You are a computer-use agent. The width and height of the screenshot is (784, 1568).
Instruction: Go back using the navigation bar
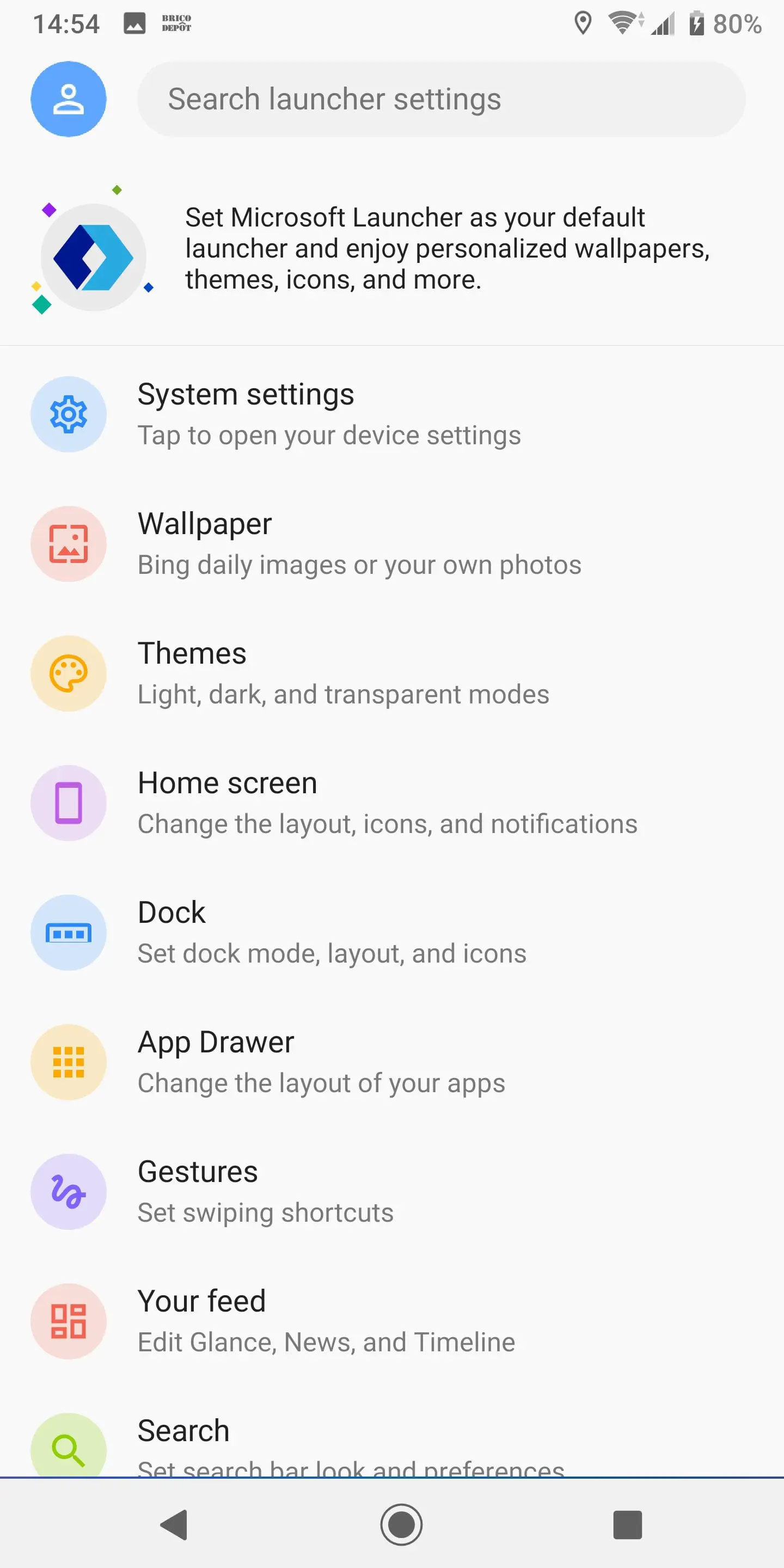pyautogui.click(x=174, y=1524)
